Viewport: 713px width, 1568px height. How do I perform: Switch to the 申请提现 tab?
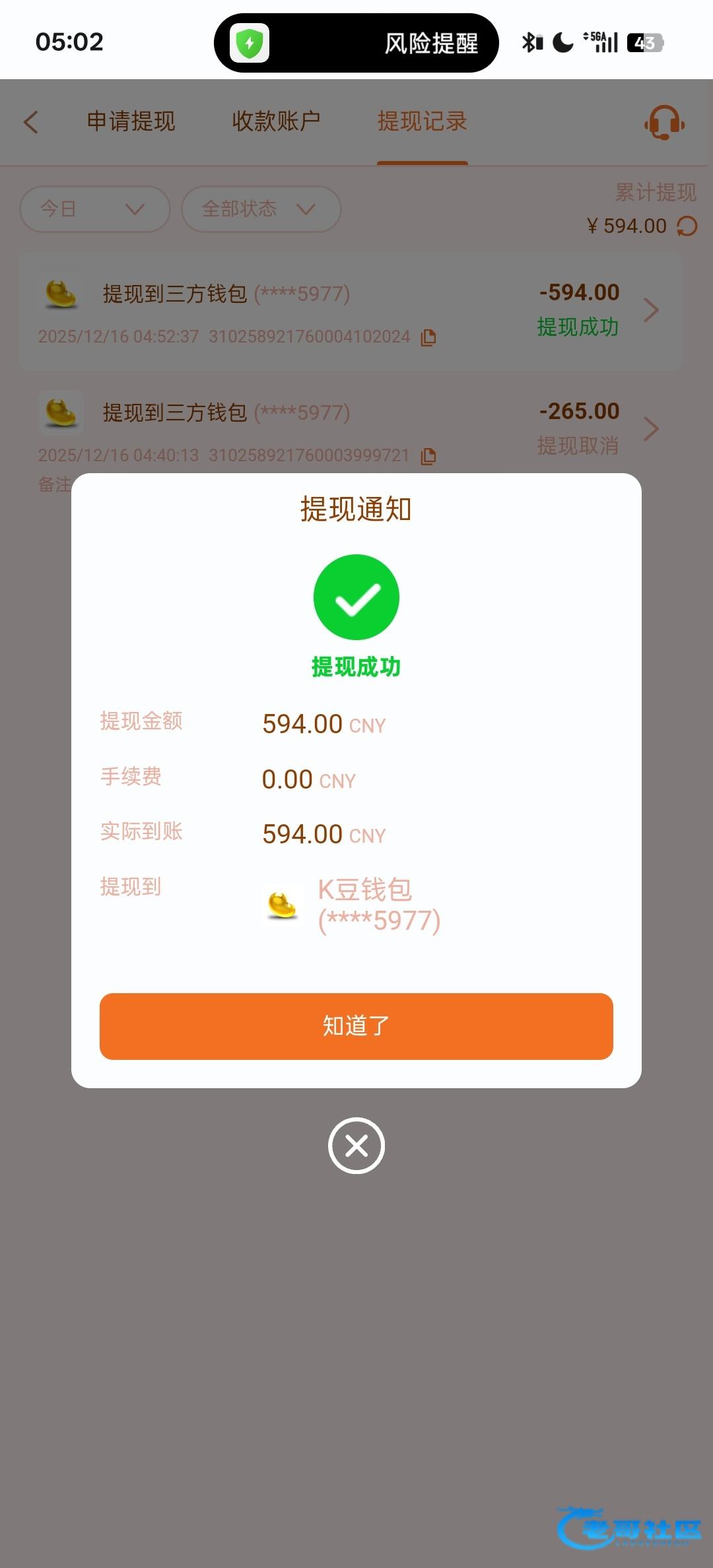click(x=131, y=121)
